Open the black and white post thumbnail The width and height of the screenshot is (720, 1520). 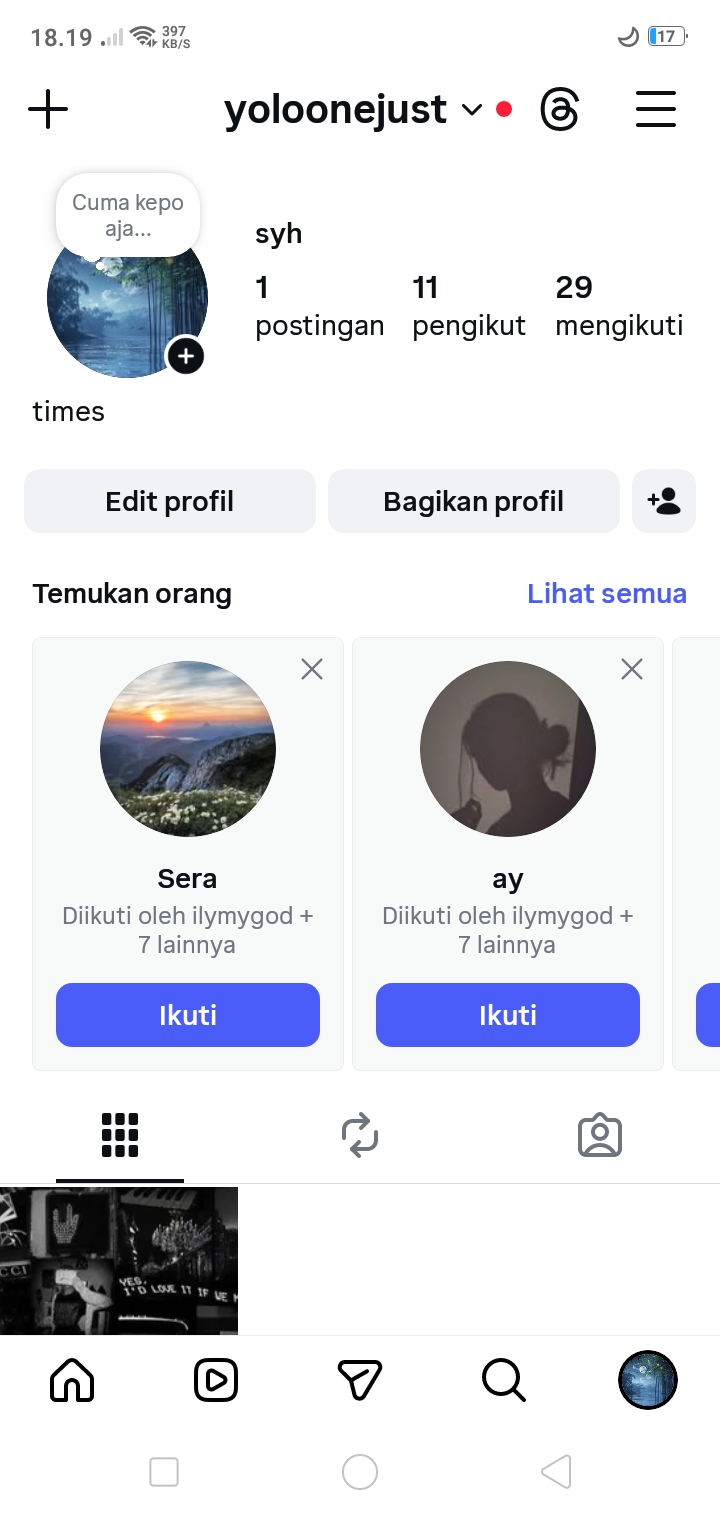point(119,1260)
